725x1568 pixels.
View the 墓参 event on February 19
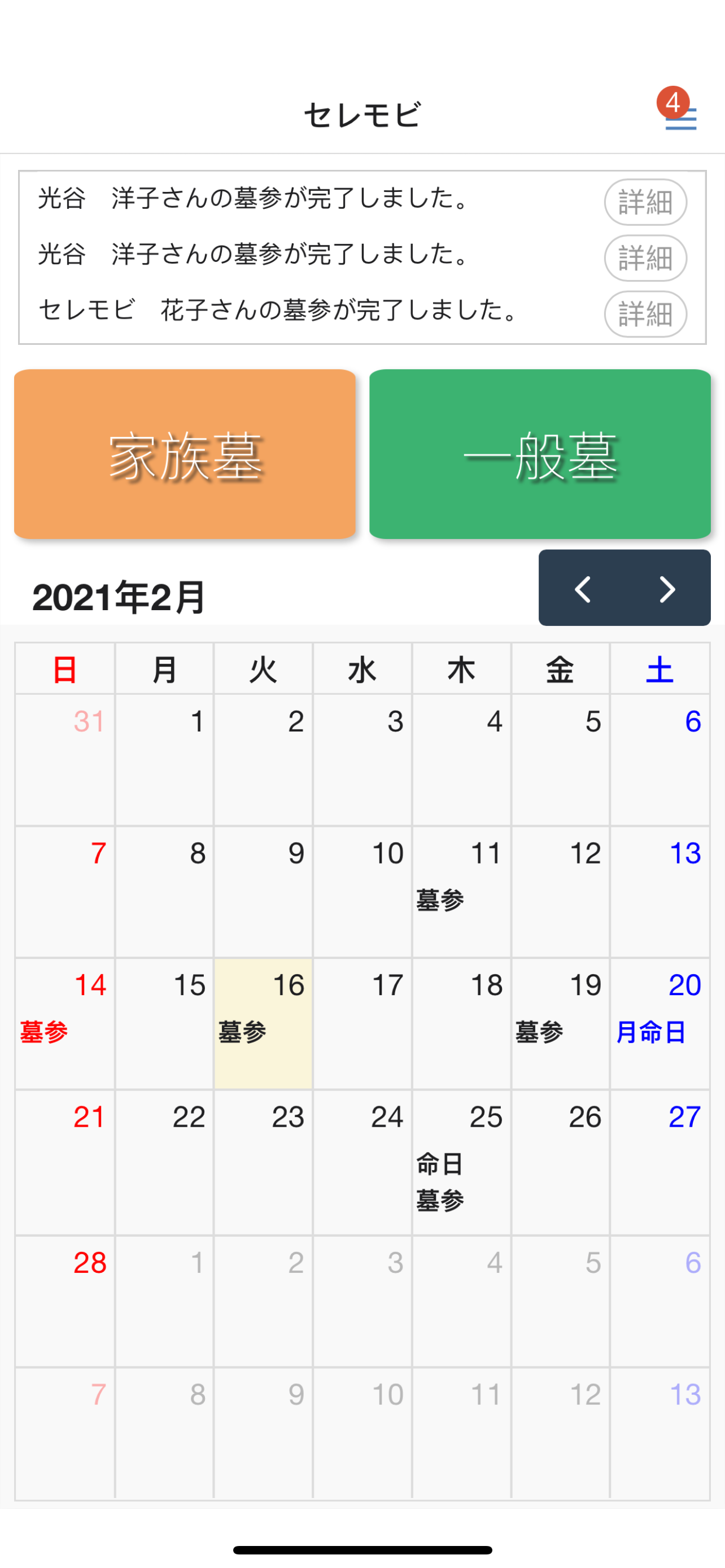coord(539,1032)
